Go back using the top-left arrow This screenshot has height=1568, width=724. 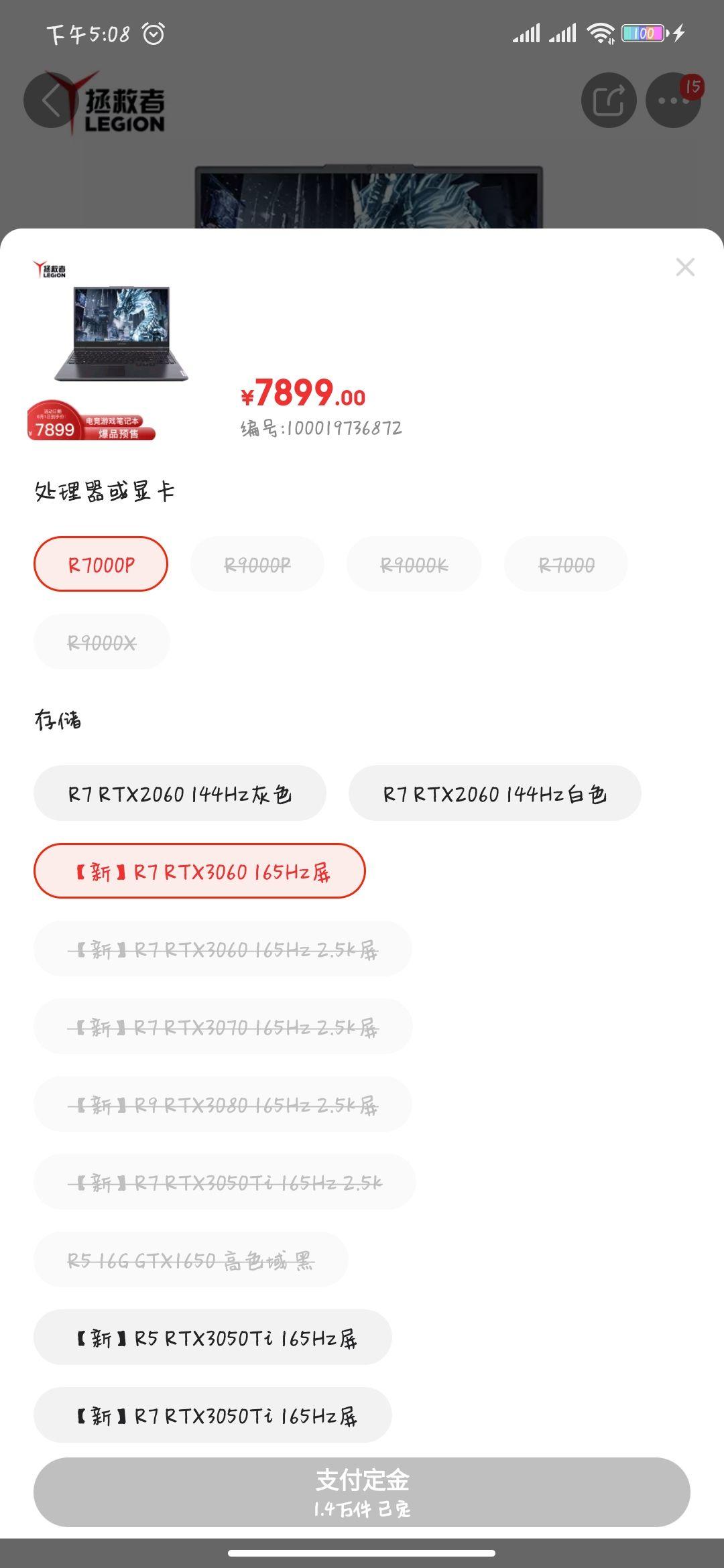coord(51,101)
